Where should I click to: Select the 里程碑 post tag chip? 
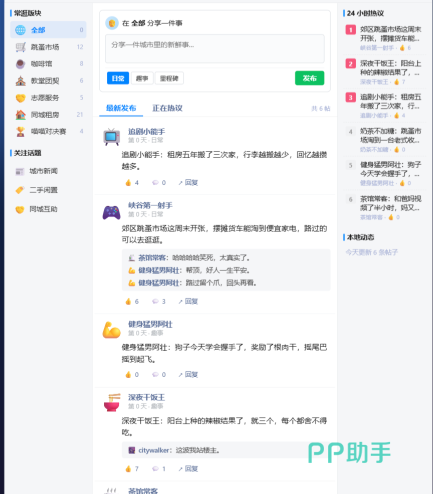[169, 78]
